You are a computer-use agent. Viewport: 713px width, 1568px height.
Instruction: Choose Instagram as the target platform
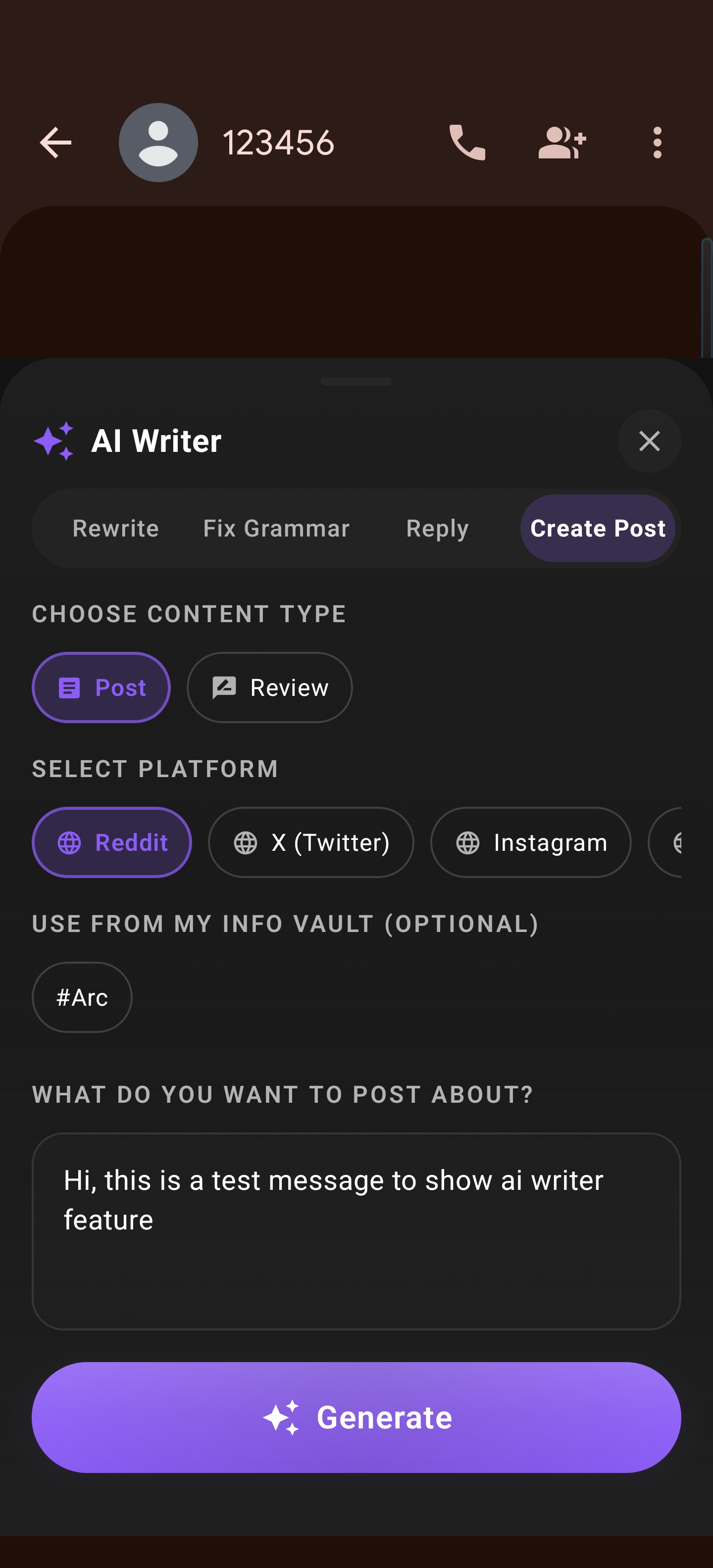pyautogui.click(x=530, y=843)
